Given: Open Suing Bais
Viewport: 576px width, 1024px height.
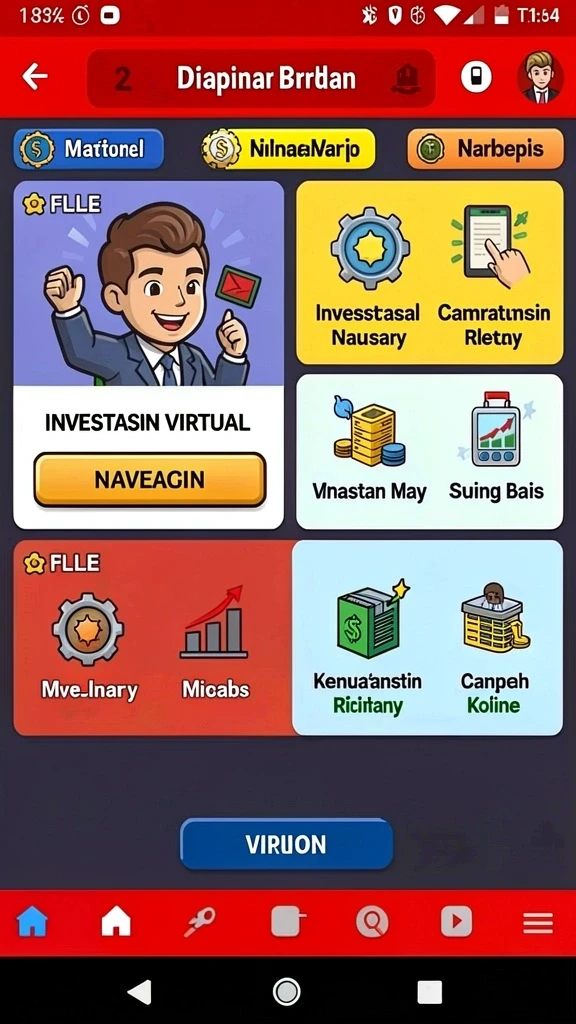Looking at the screenshot, I should 496,448.
